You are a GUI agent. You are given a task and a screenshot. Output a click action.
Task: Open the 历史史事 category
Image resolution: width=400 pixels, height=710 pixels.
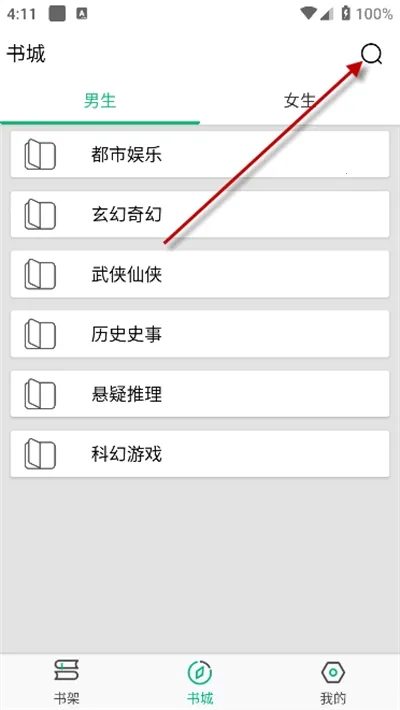pyautogui.click(x=200, y=334)
